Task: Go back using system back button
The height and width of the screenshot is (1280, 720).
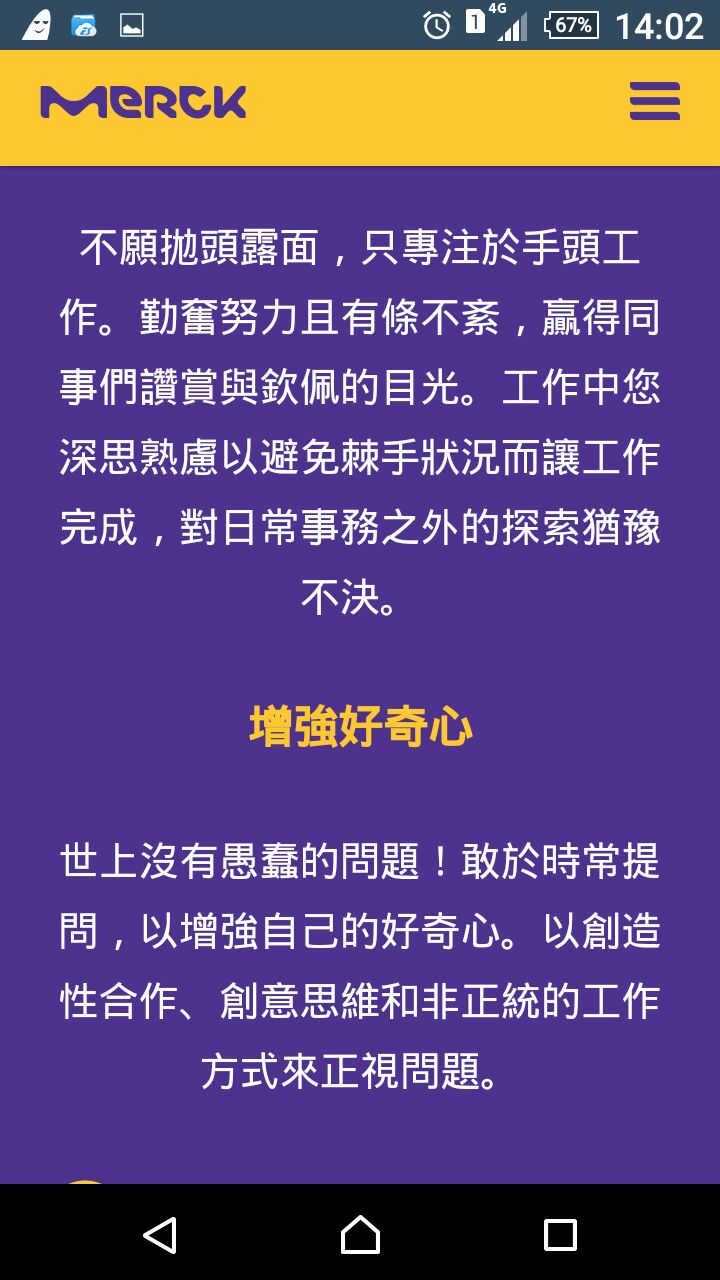Action: click(x=160, y=1234)
